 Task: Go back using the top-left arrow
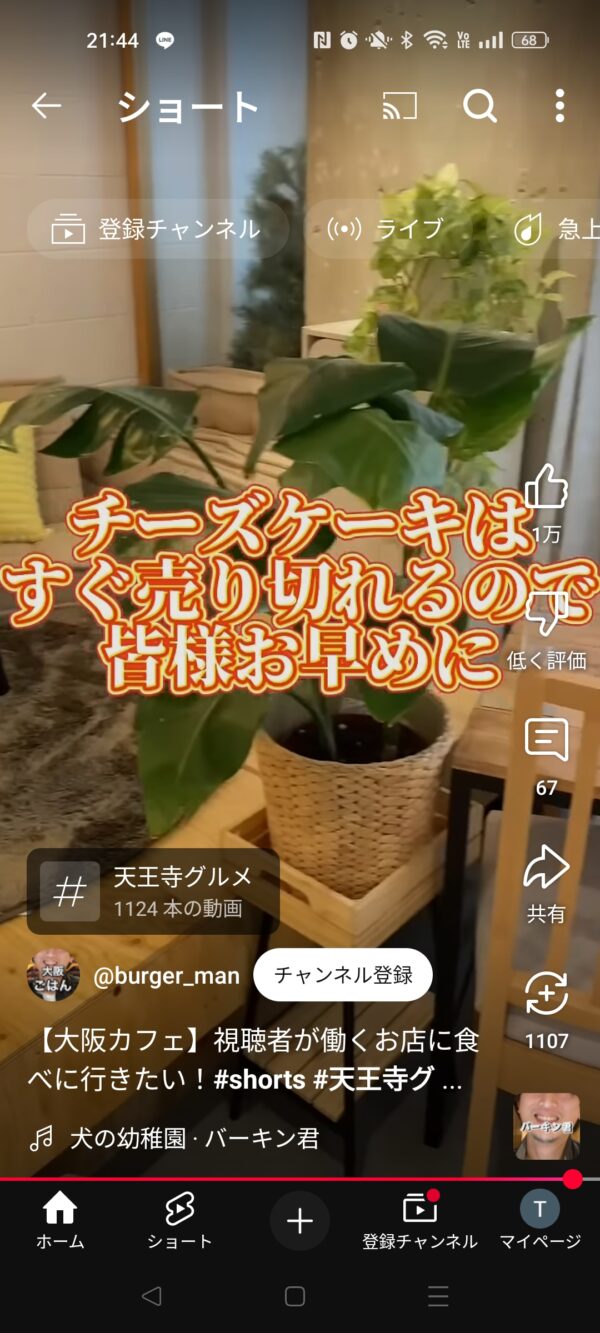[46, 106]
